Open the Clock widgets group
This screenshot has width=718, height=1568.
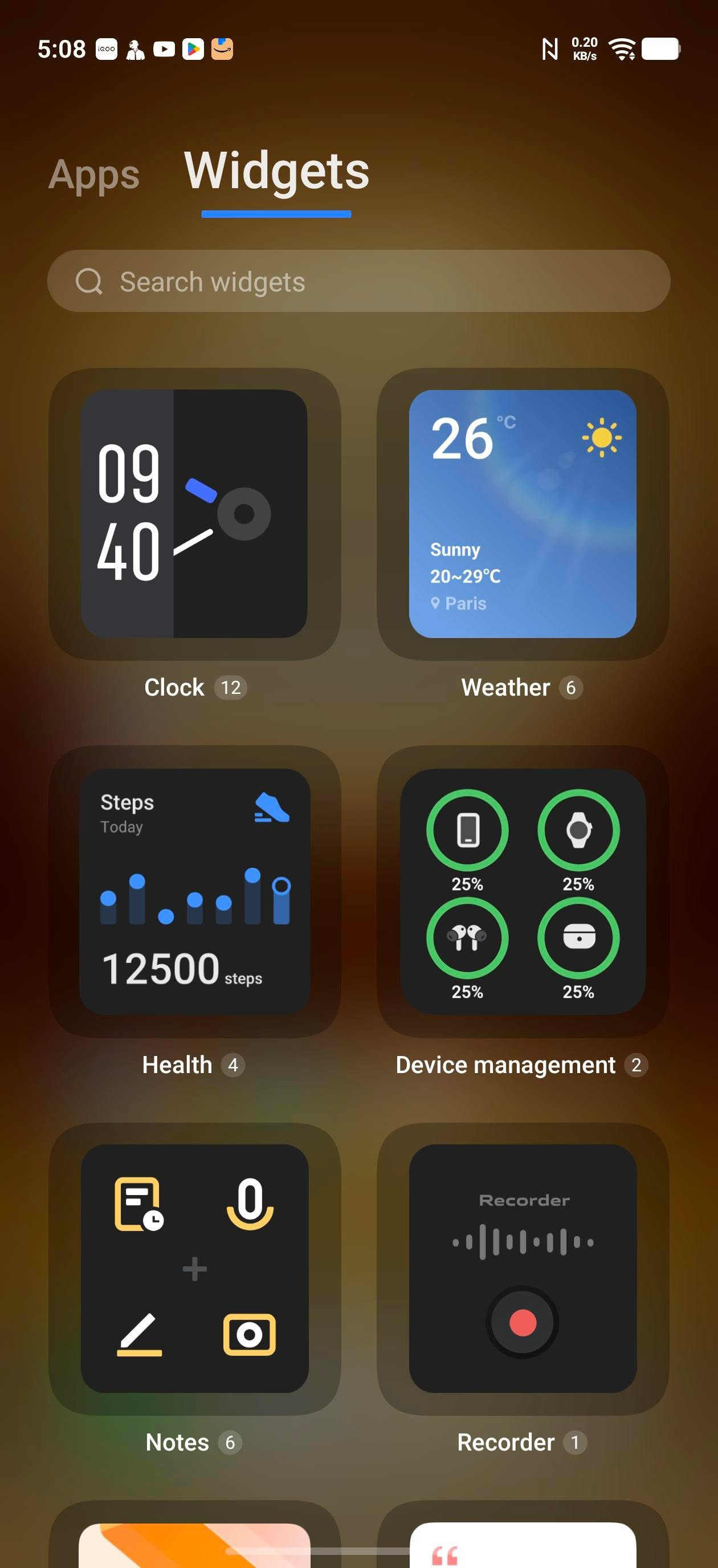[x=194, y=514]
